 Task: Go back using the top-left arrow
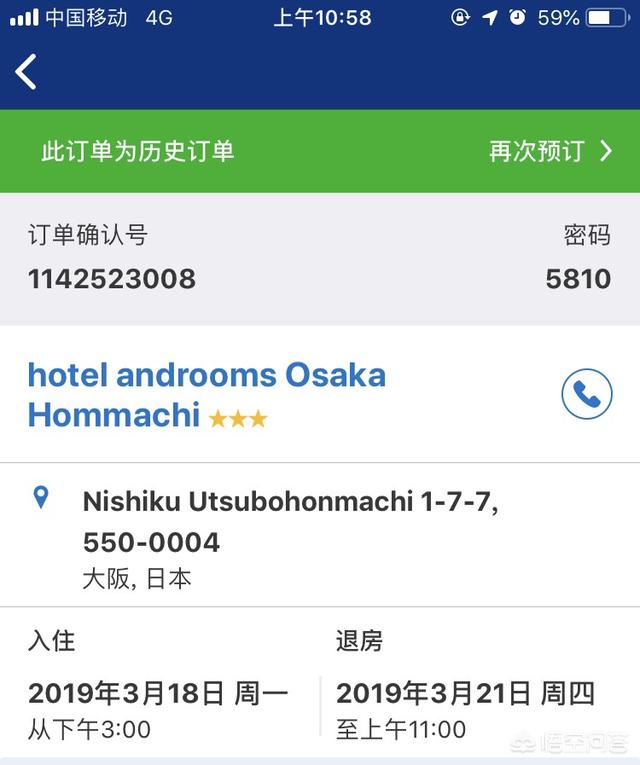[27, 72]
